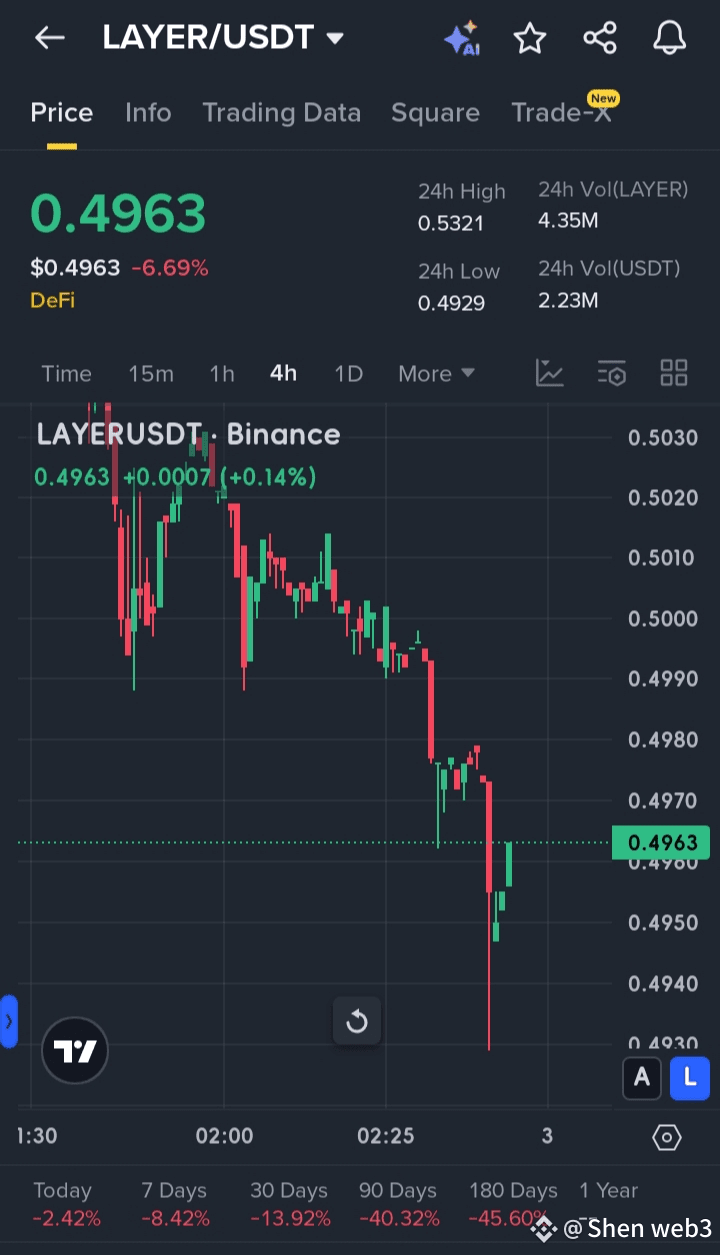Image resolution: width=720 pixels, height=1255 pixels.
Task: Open the chart layout grid icon
Action: (674, 373)
